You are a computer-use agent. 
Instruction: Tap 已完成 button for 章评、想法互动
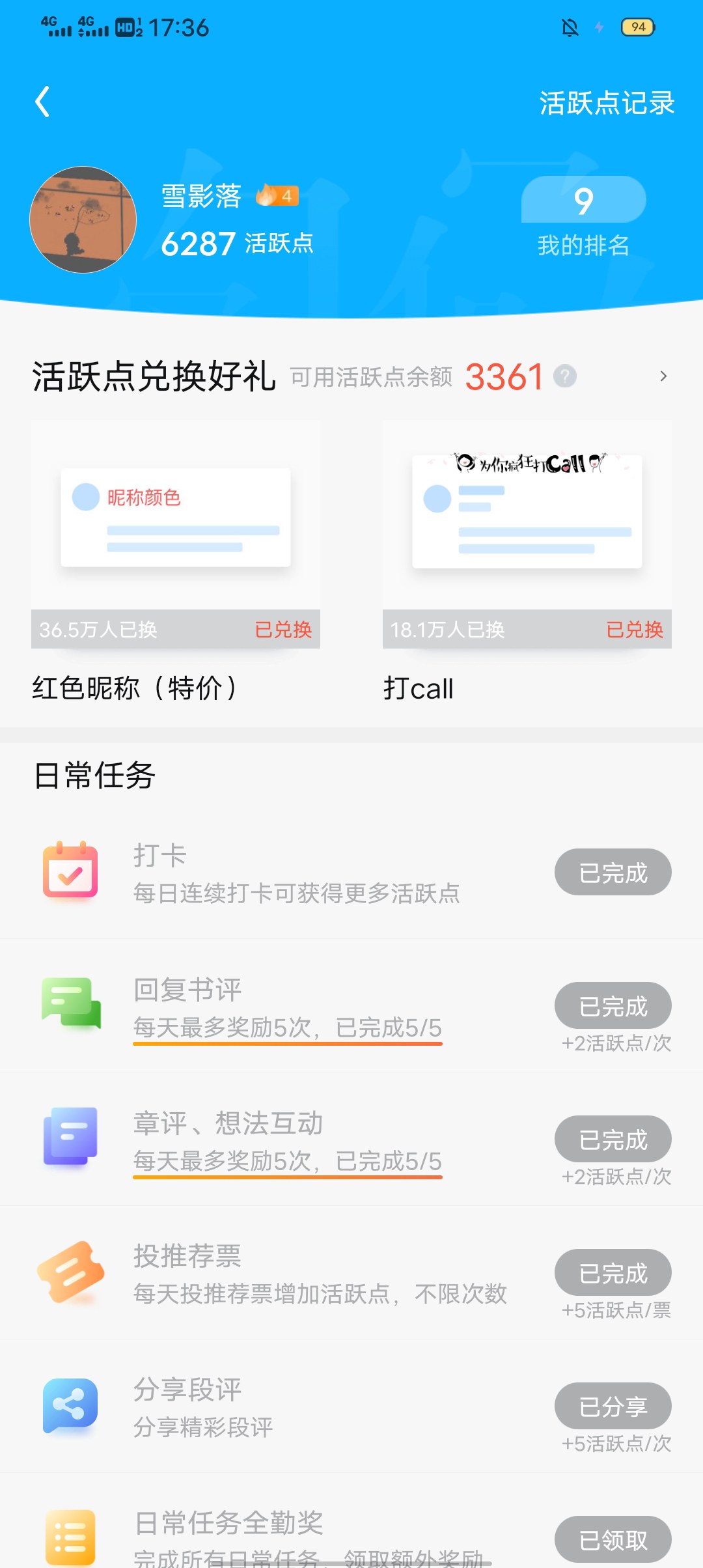coord(613,1139)
